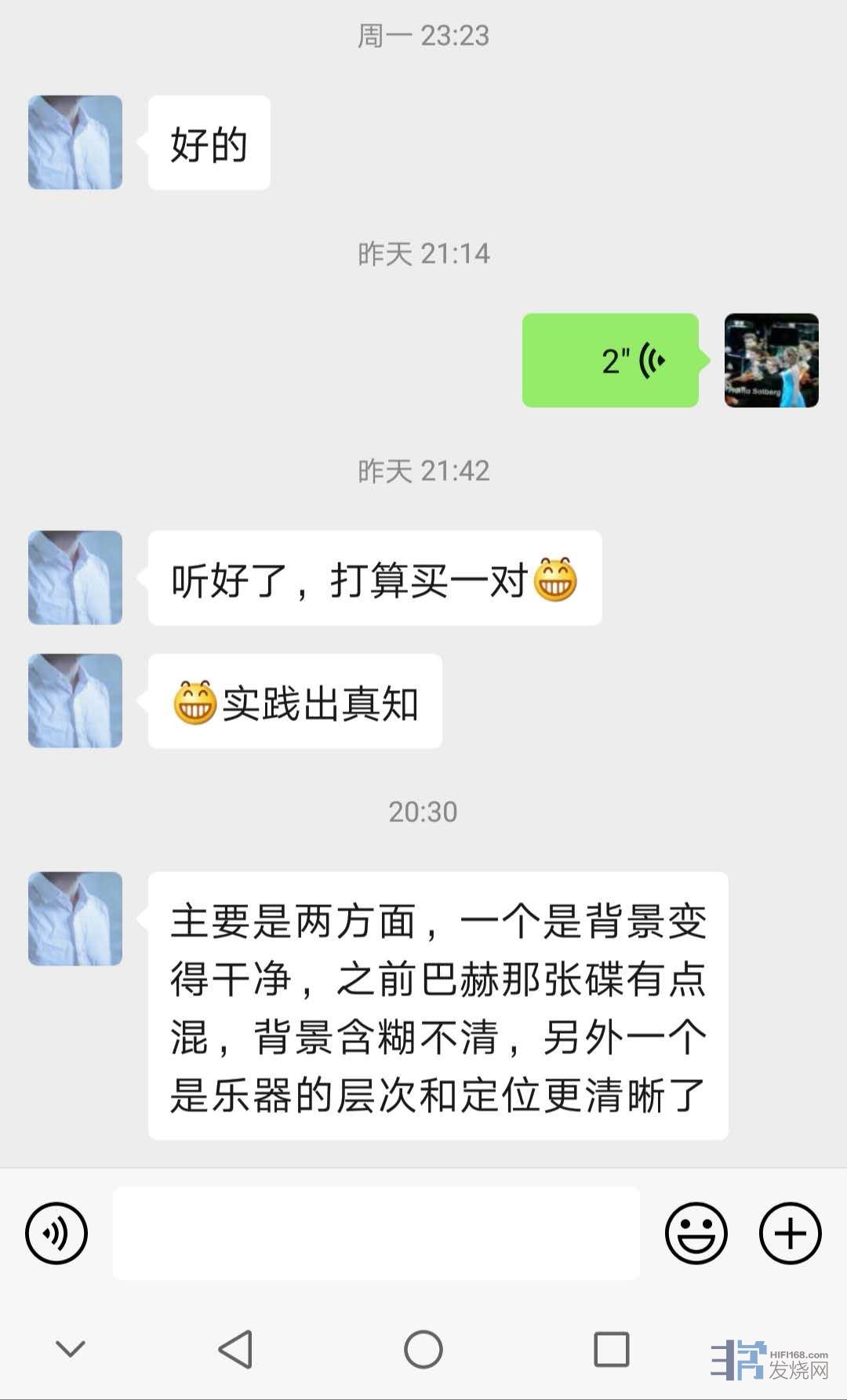The image size is (847, 1400).
Task: Play the 2-second voice message
Action: point(610,361)
